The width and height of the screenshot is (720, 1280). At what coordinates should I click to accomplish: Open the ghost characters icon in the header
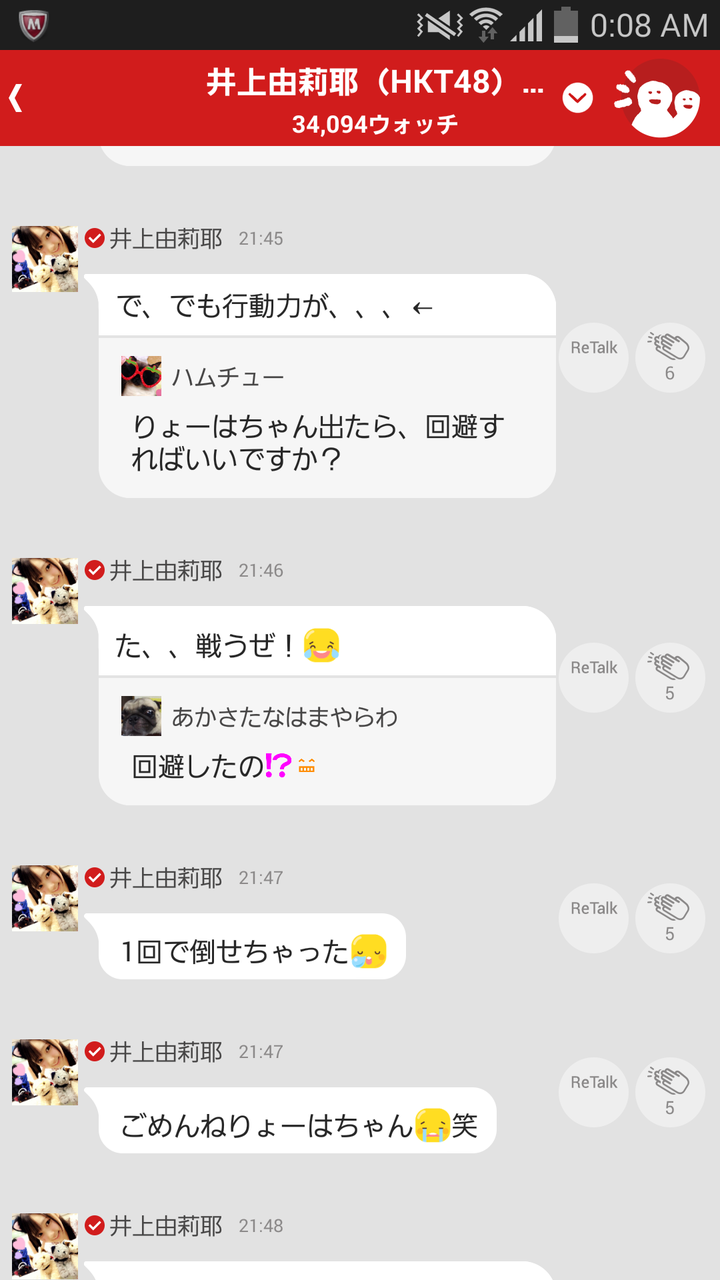pos(658,98)
